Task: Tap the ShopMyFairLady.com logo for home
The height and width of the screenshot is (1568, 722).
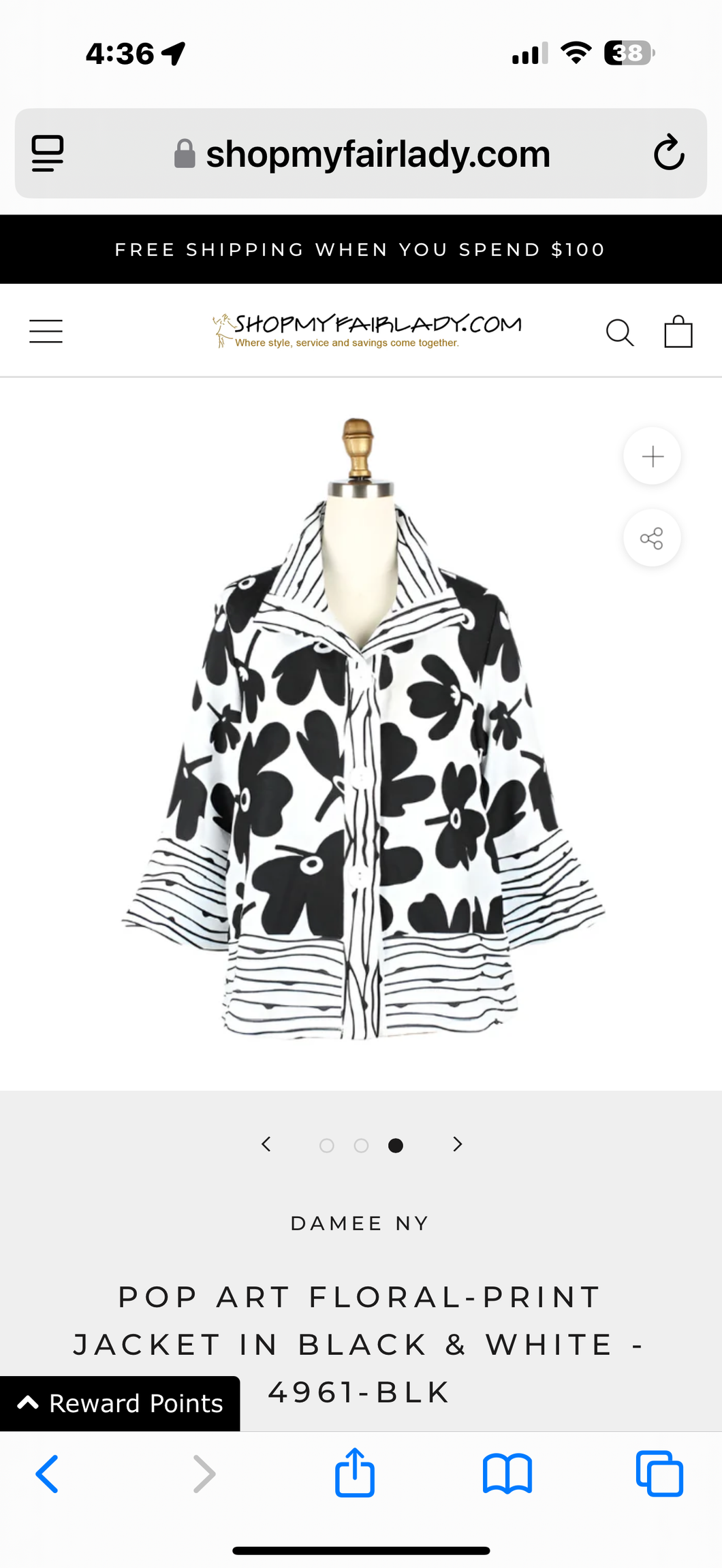Action: coord(368,331)
